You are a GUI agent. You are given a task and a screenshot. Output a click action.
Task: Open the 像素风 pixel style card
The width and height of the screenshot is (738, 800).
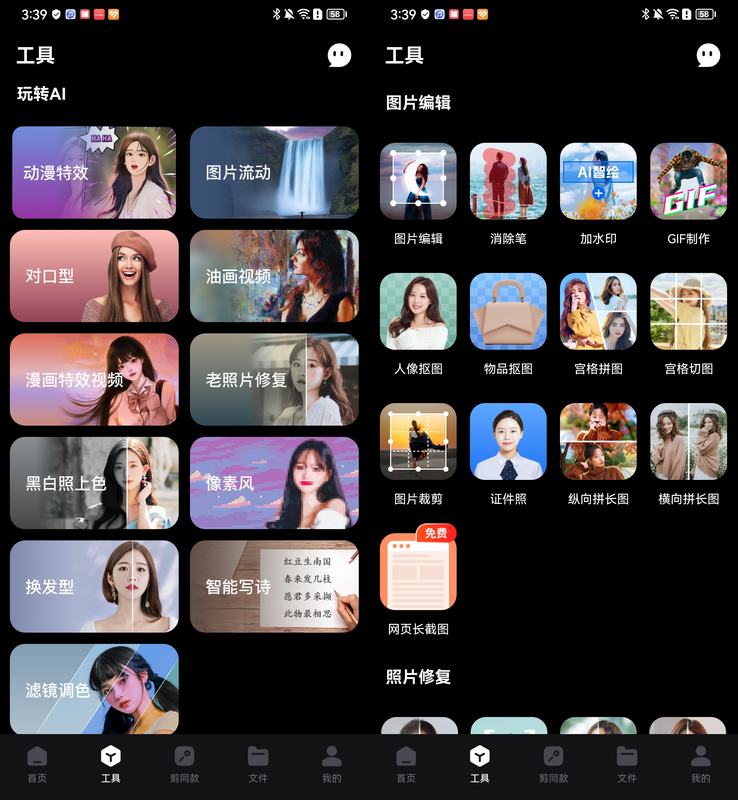pos(274,483)
